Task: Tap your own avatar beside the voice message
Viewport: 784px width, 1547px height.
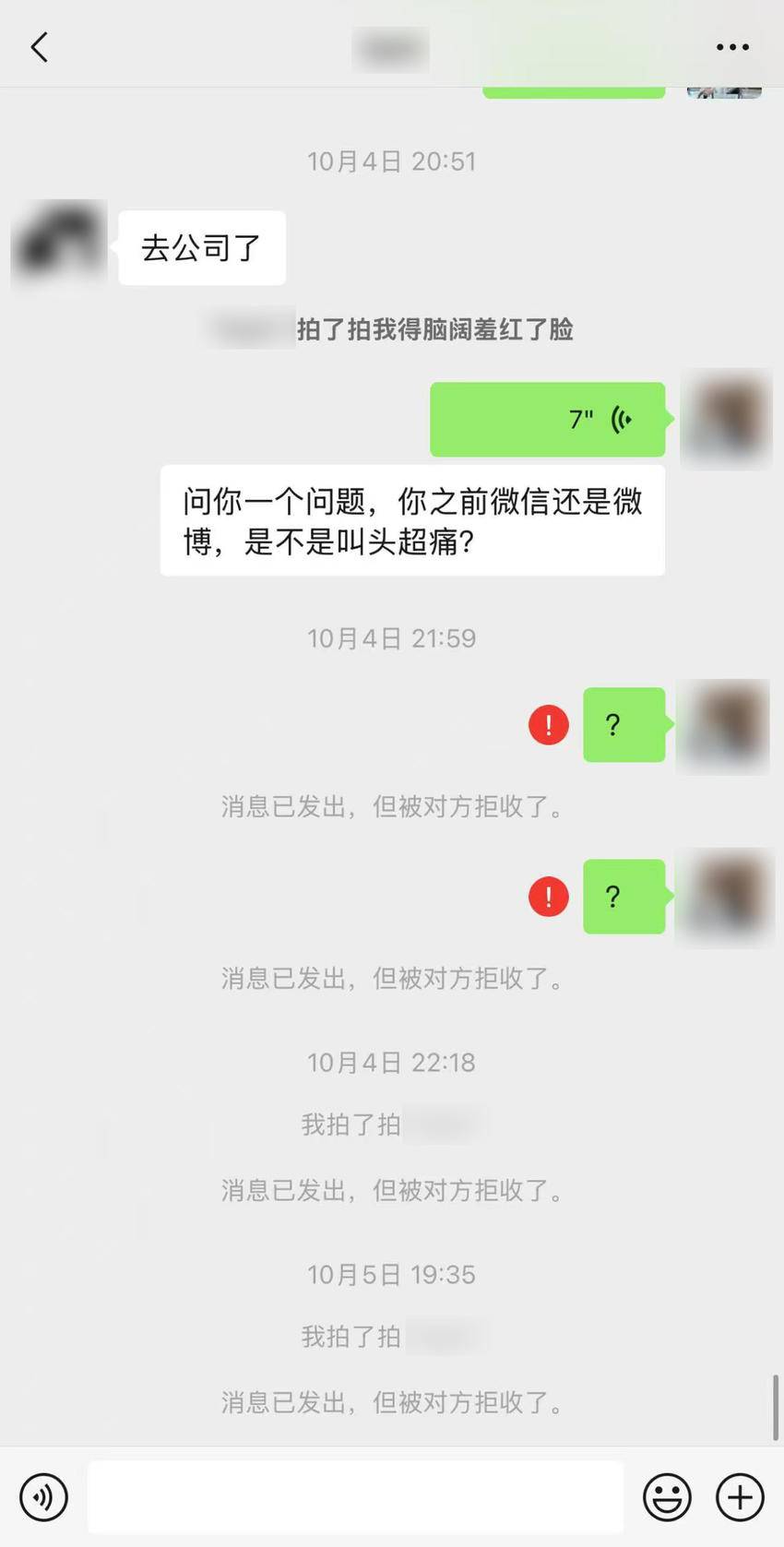Action: pyautogui.click(x=726, y=420)
